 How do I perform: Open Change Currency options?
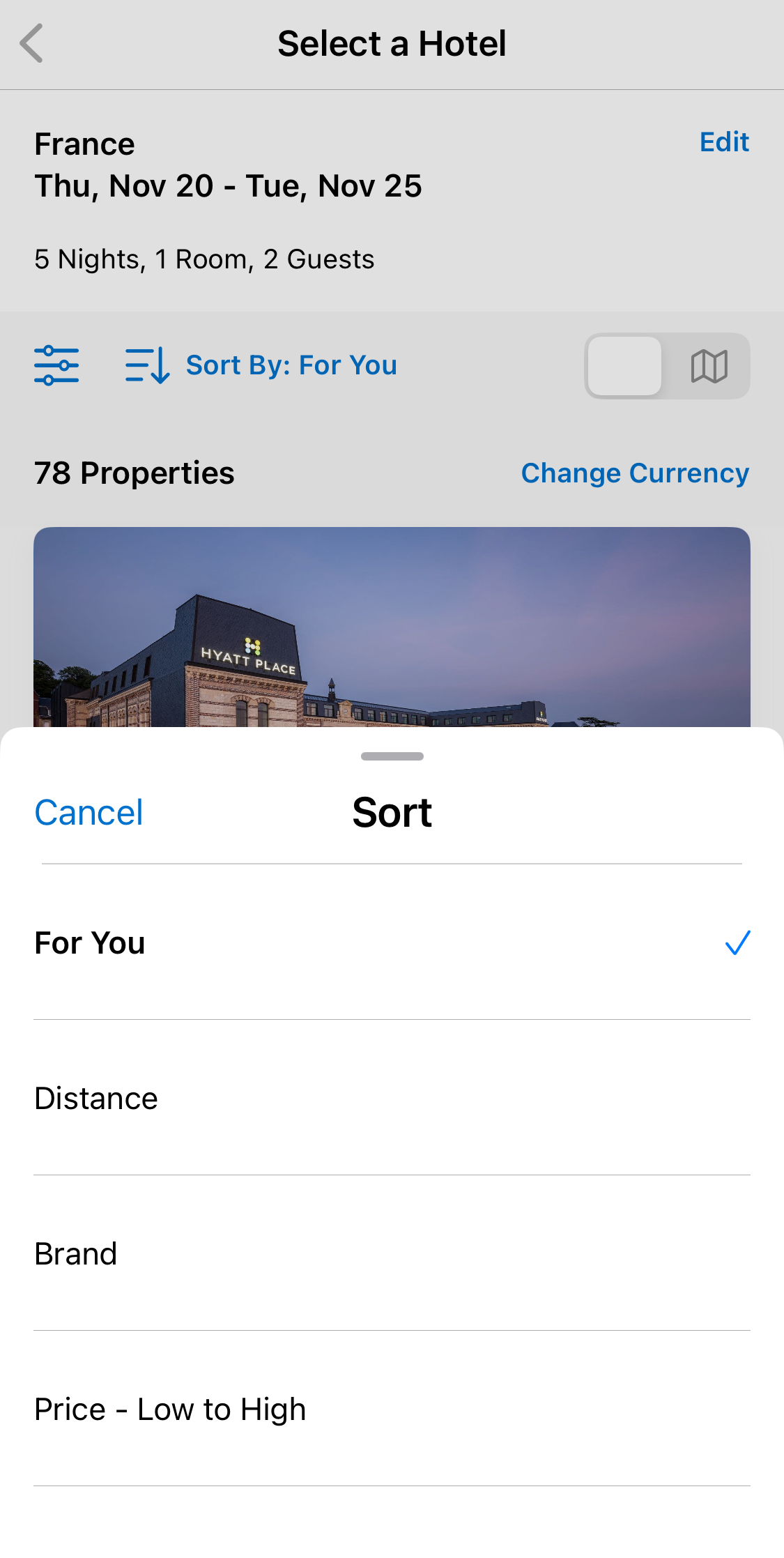point(634,473)
